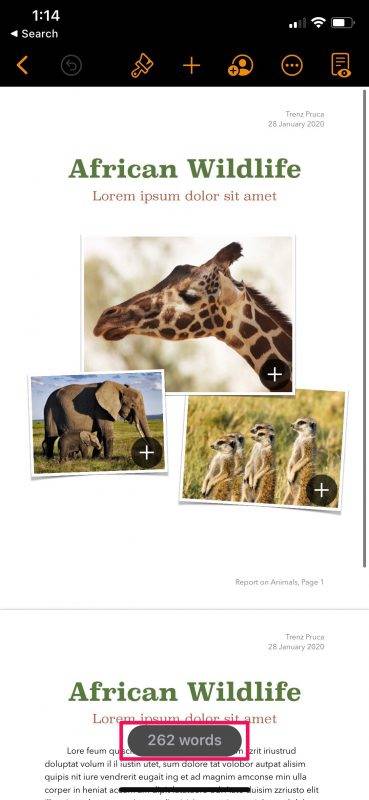
Task: Open the more options ellipsis menu
Action: (x=292, y=65)
